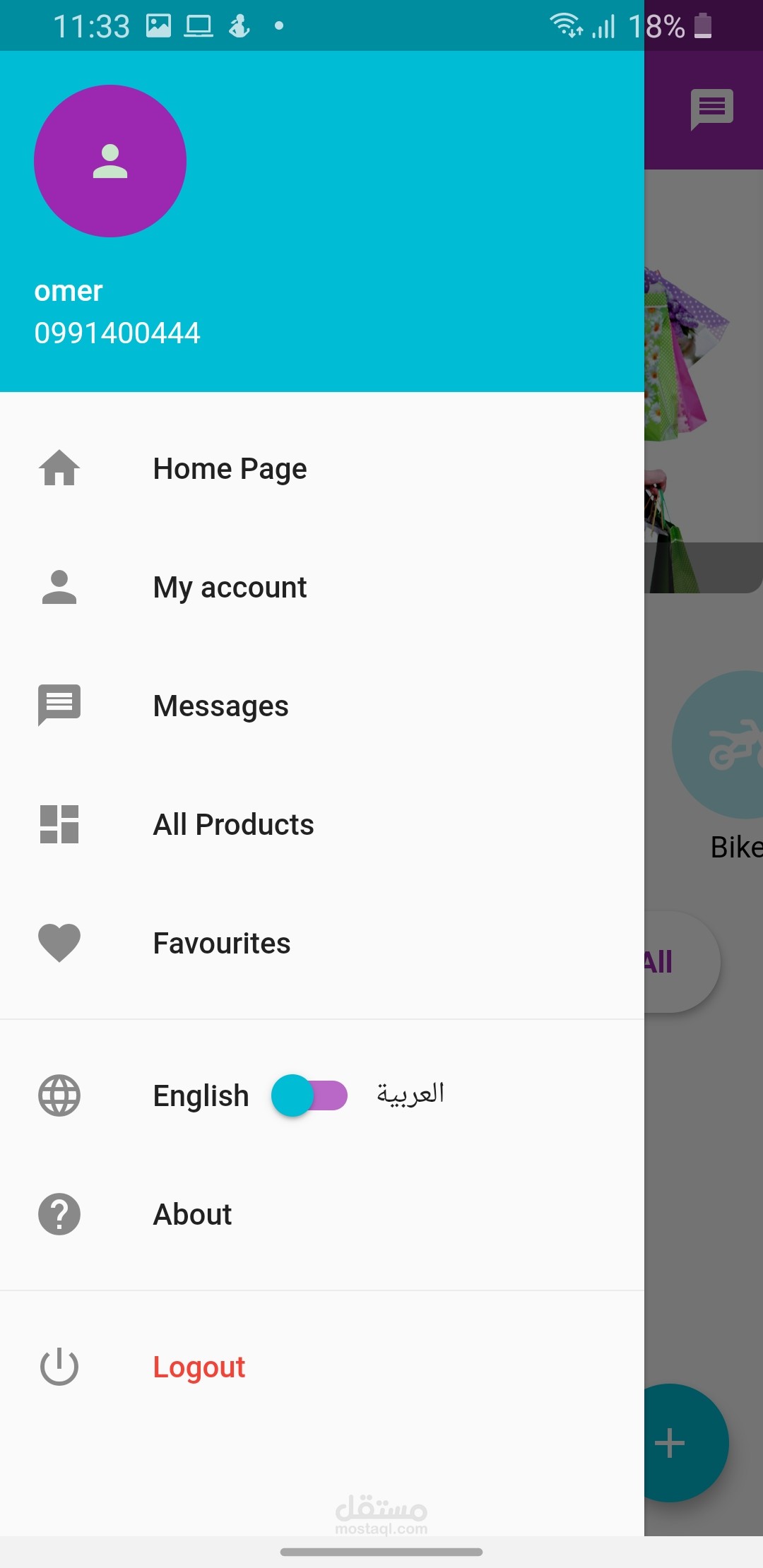Go to My account
The image size is (763, 1568).
coord(230,588)
